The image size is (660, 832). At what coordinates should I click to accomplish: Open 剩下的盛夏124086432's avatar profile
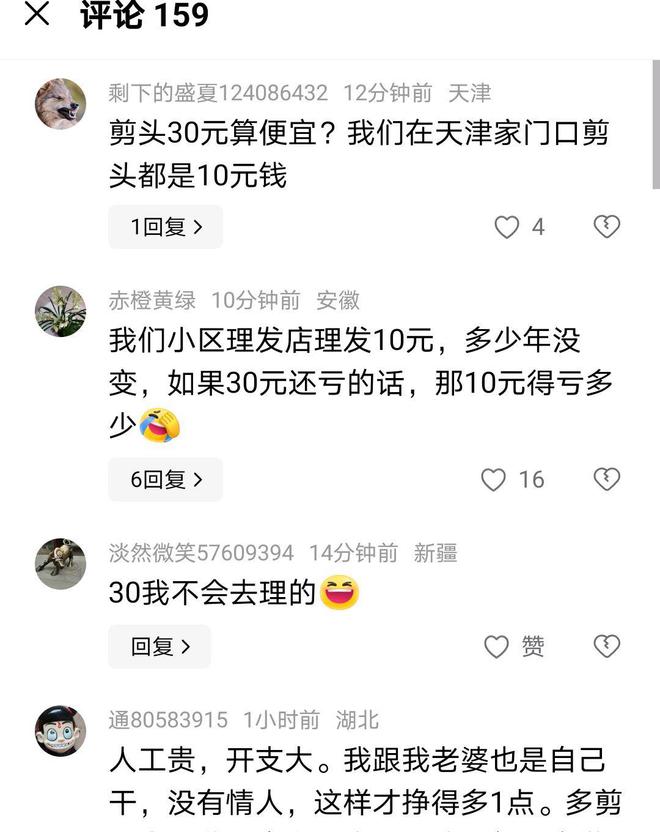60,104
